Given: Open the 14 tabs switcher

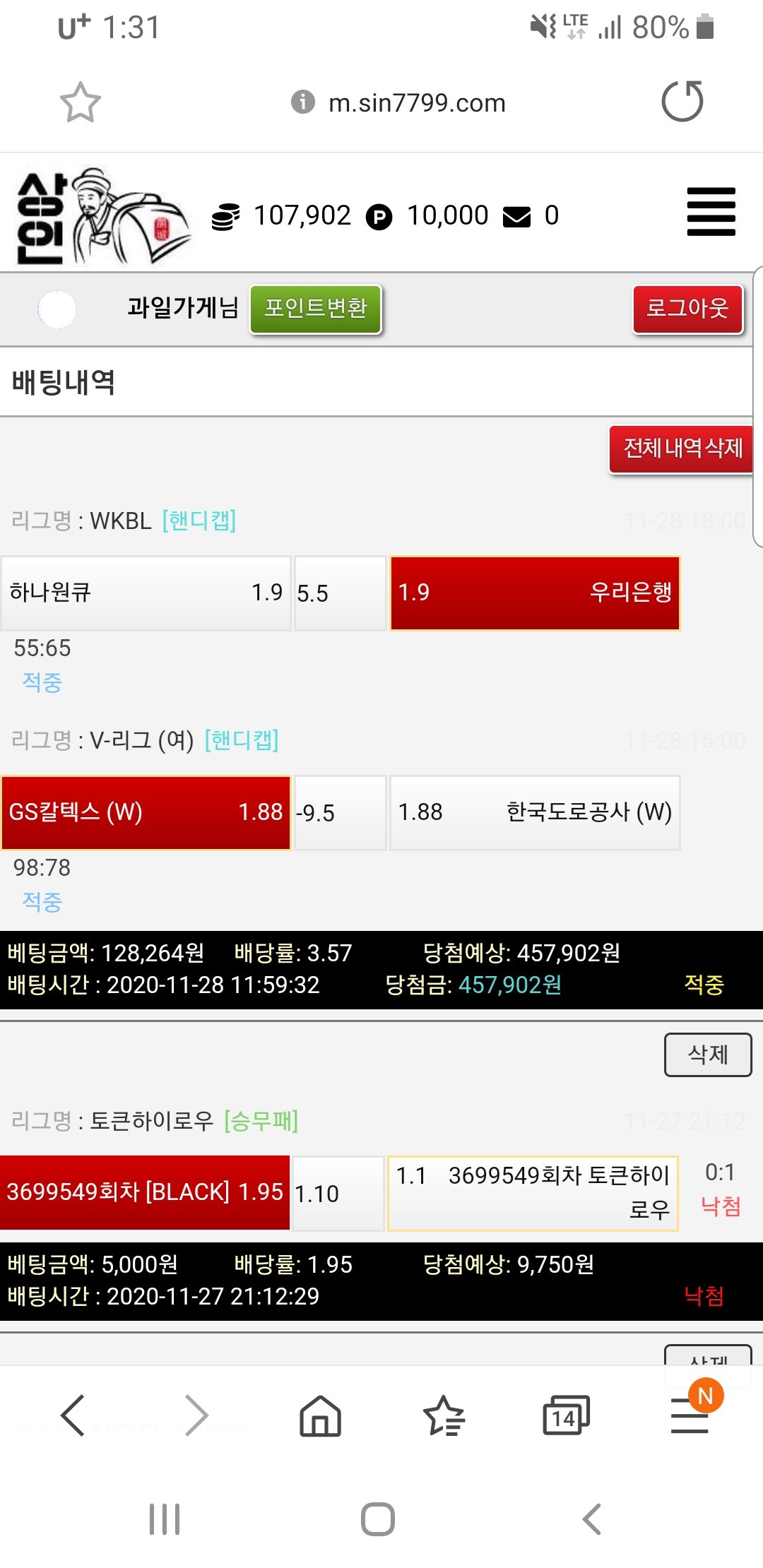Looking at the screenshot, I should click(x=565, y=1415).
